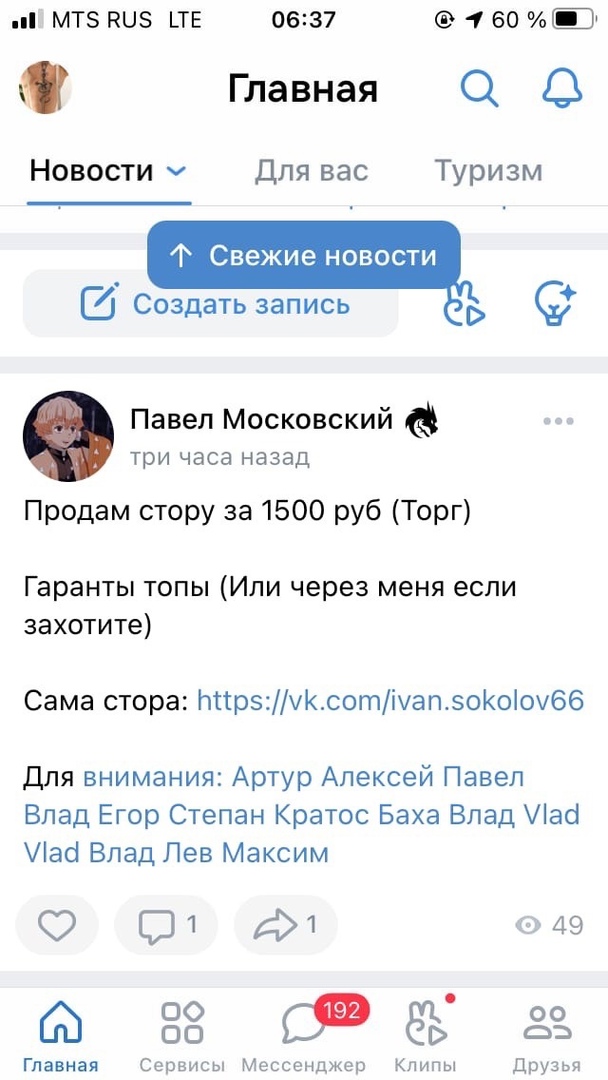Like Павел Московский's post

click(57, 925)
